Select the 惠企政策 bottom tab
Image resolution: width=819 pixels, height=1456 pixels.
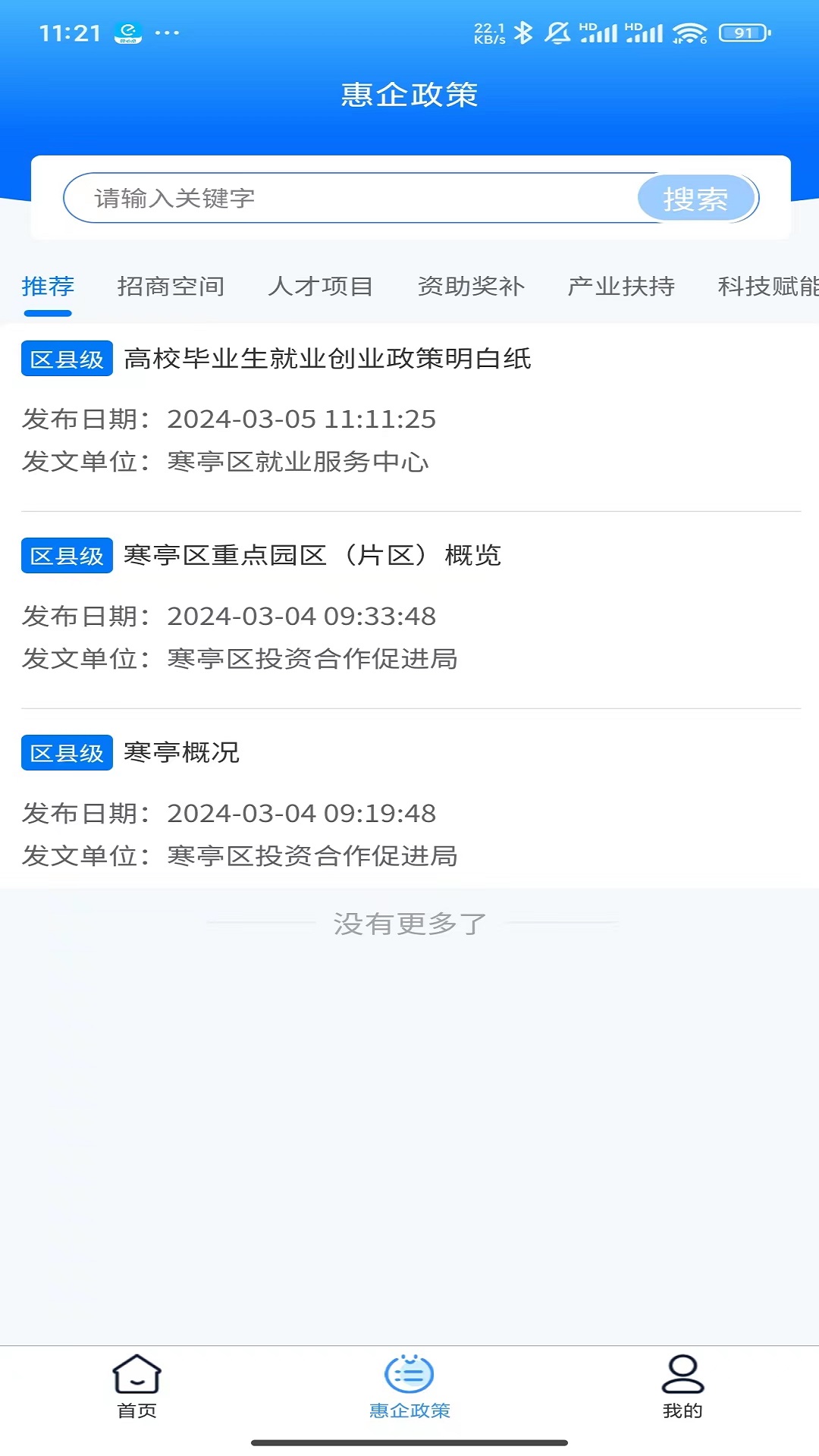click(x=409, y=1386)
